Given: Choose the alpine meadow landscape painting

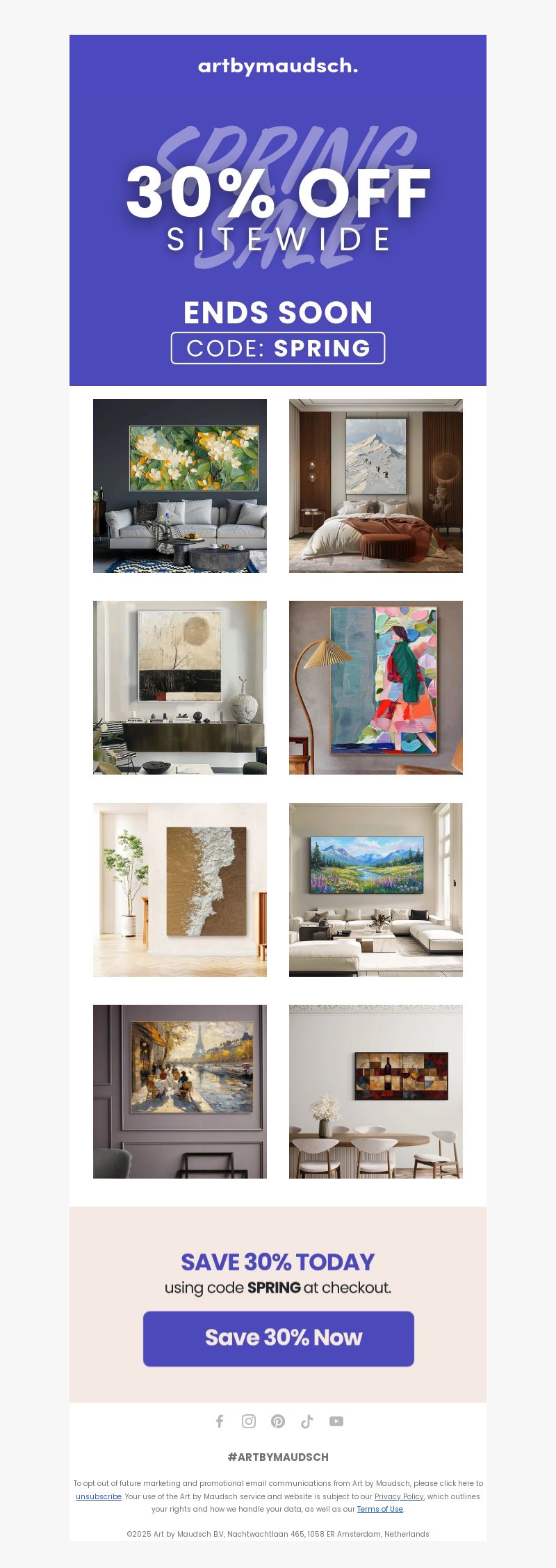Looking at the screenshot, I should [x=376, y=890].
